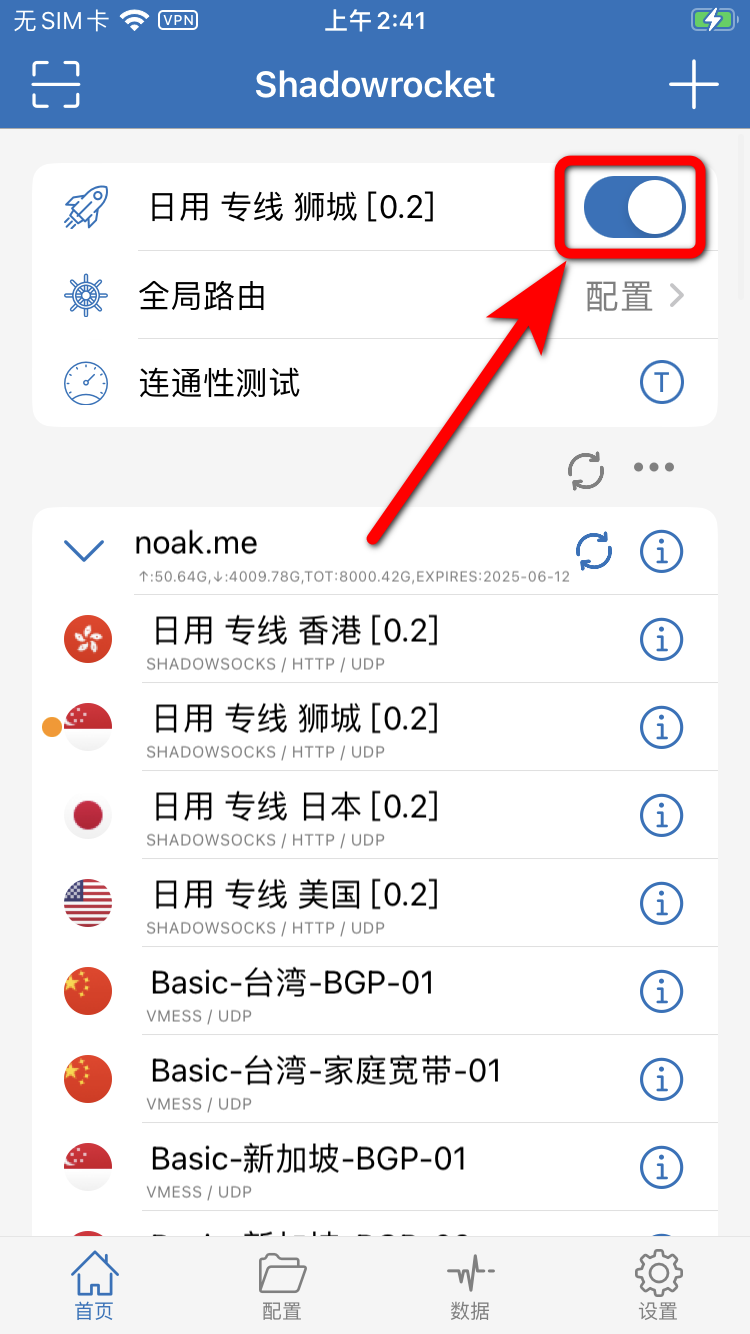
Task: View noak.me subscription info
Action: (x=661, y=550)
